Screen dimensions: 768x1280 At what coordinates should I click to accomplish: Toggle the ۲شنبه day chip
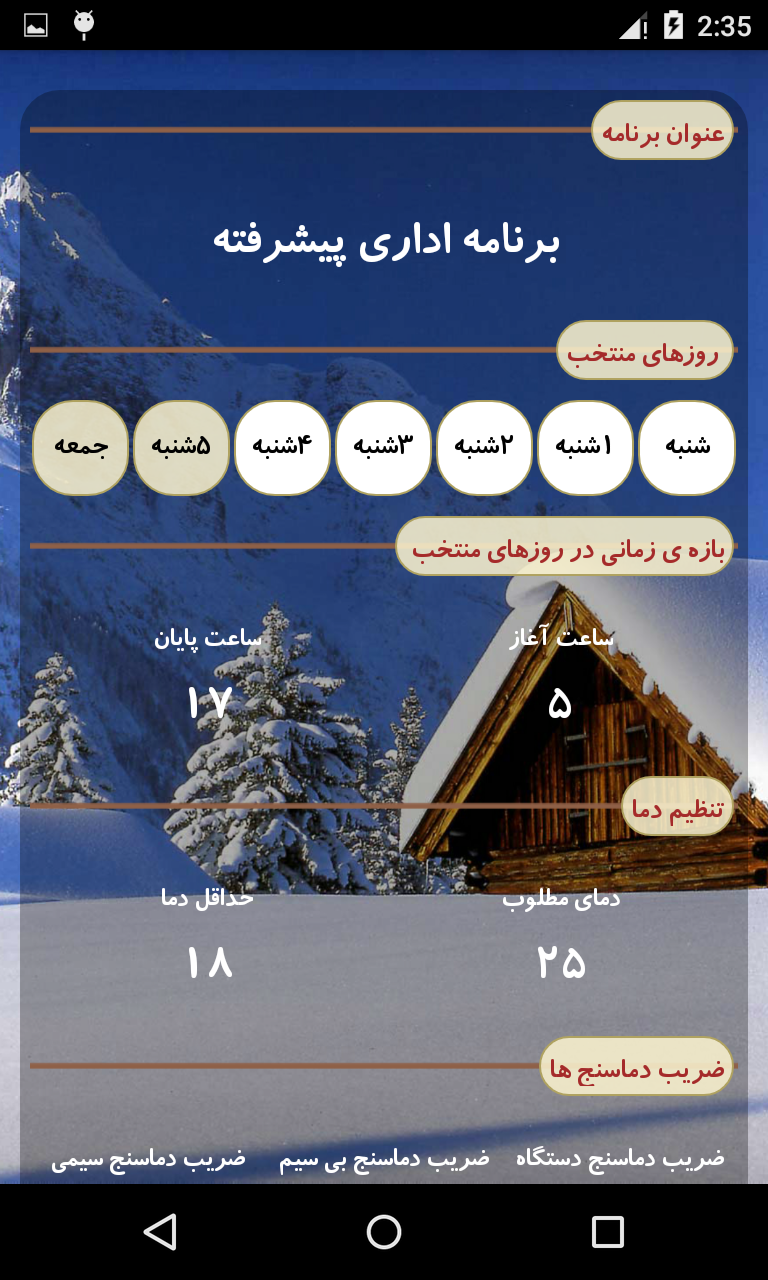pyautogui.click(x=485, y=448)
